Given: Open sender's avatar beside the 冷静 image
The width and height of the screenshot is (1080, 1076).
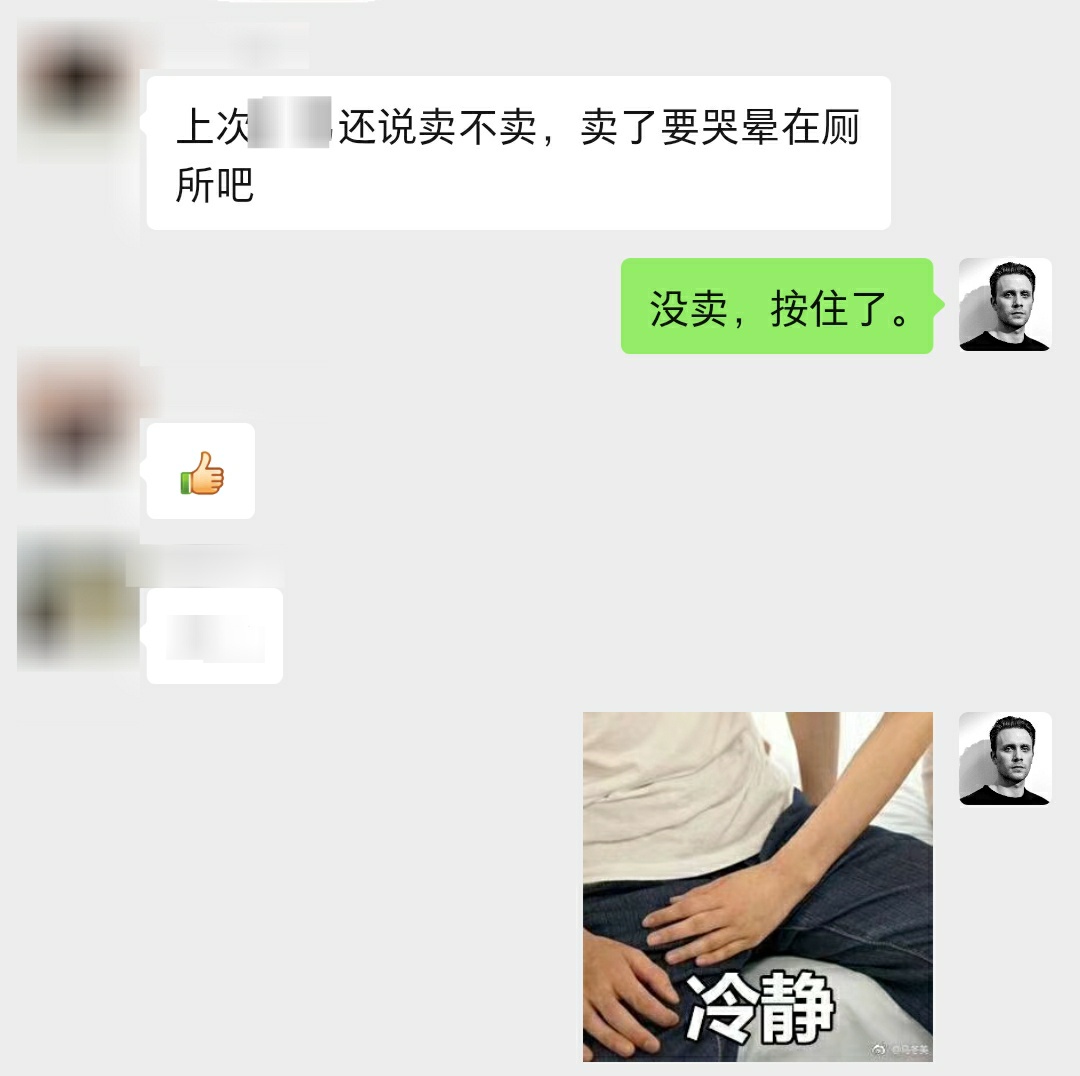Looking at the screenshot, I should click(1005, 758).
